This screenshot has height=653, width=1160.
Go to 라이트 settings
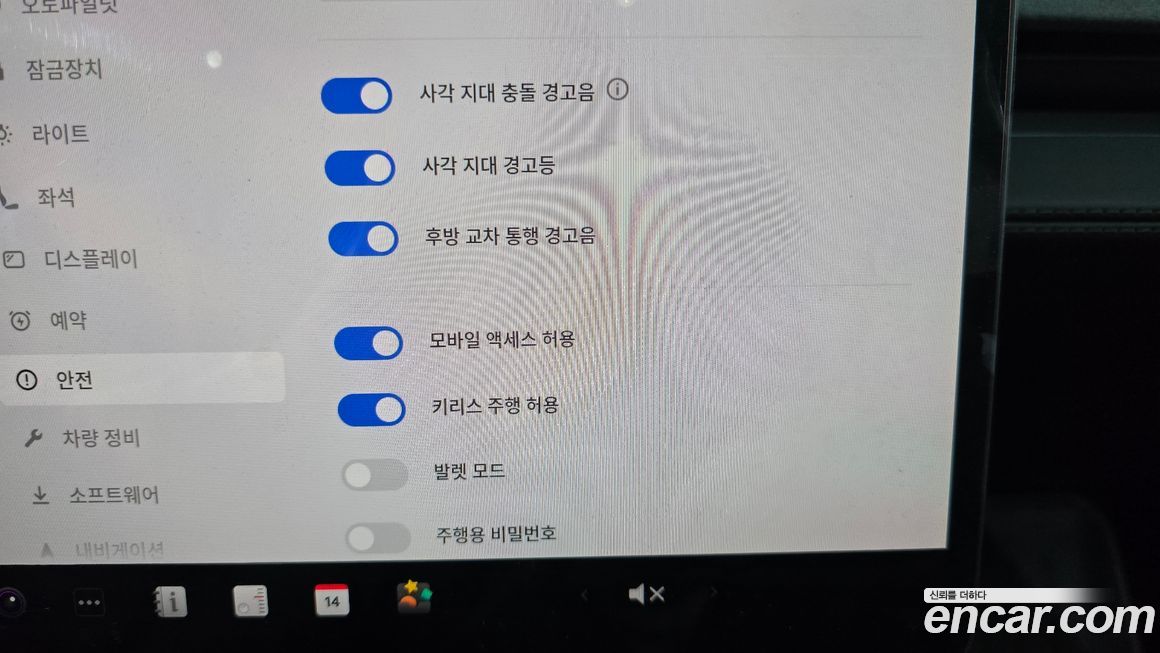coord(58,133)
